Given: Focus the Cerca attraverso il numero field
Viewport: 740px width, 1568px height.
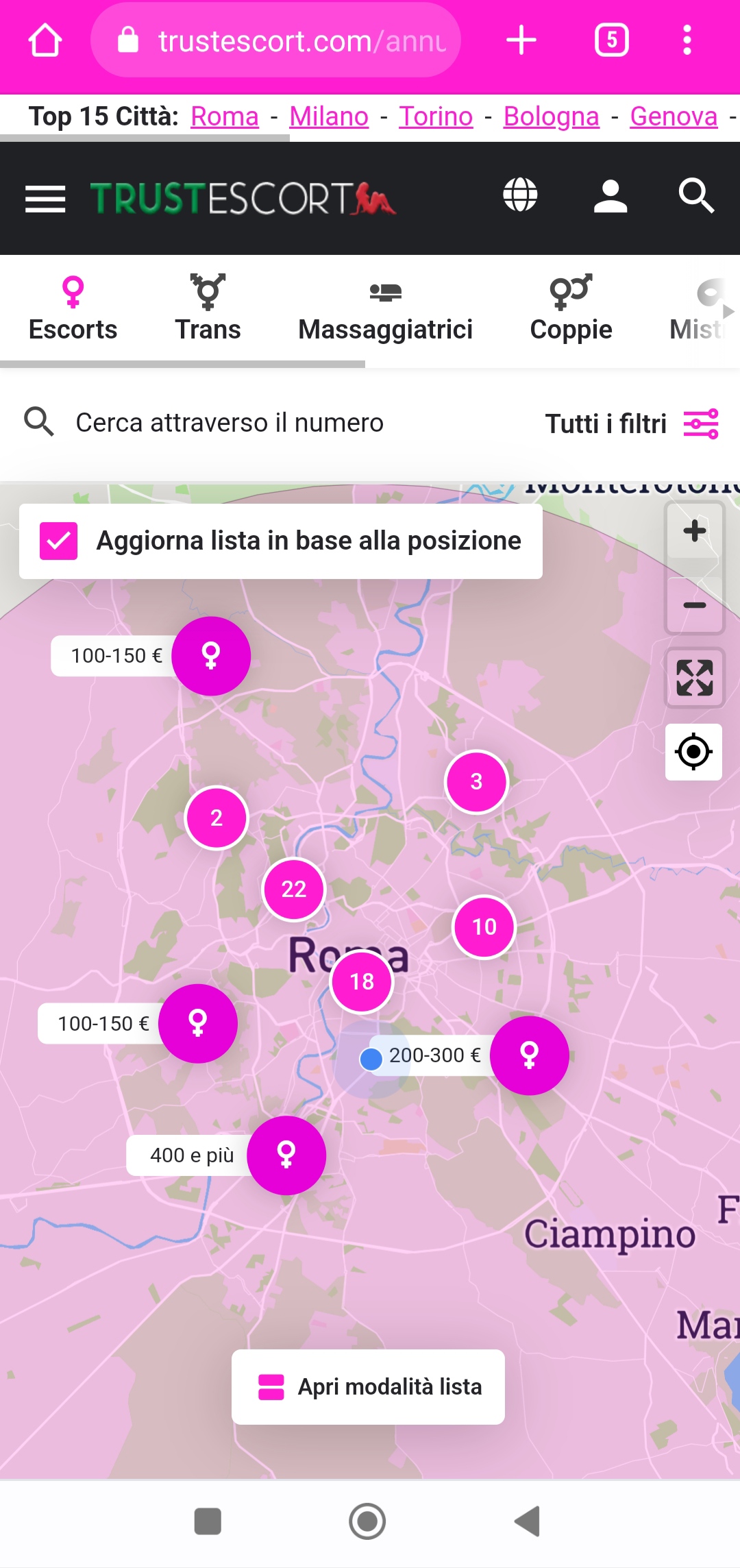Looking at the screenshot, I should 230,423.
